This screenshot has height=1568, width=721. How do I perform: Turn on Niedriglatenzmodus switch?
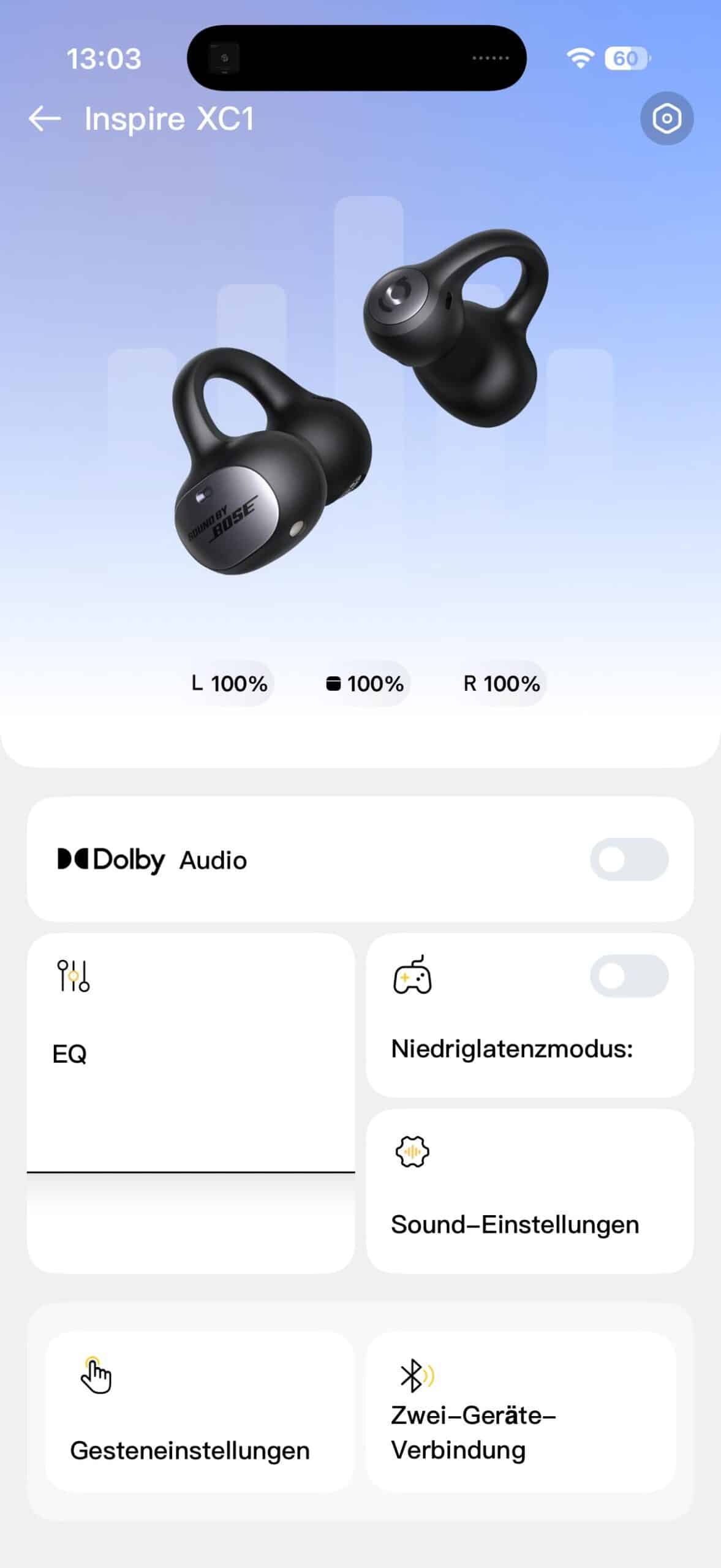[x=629, y=976]
